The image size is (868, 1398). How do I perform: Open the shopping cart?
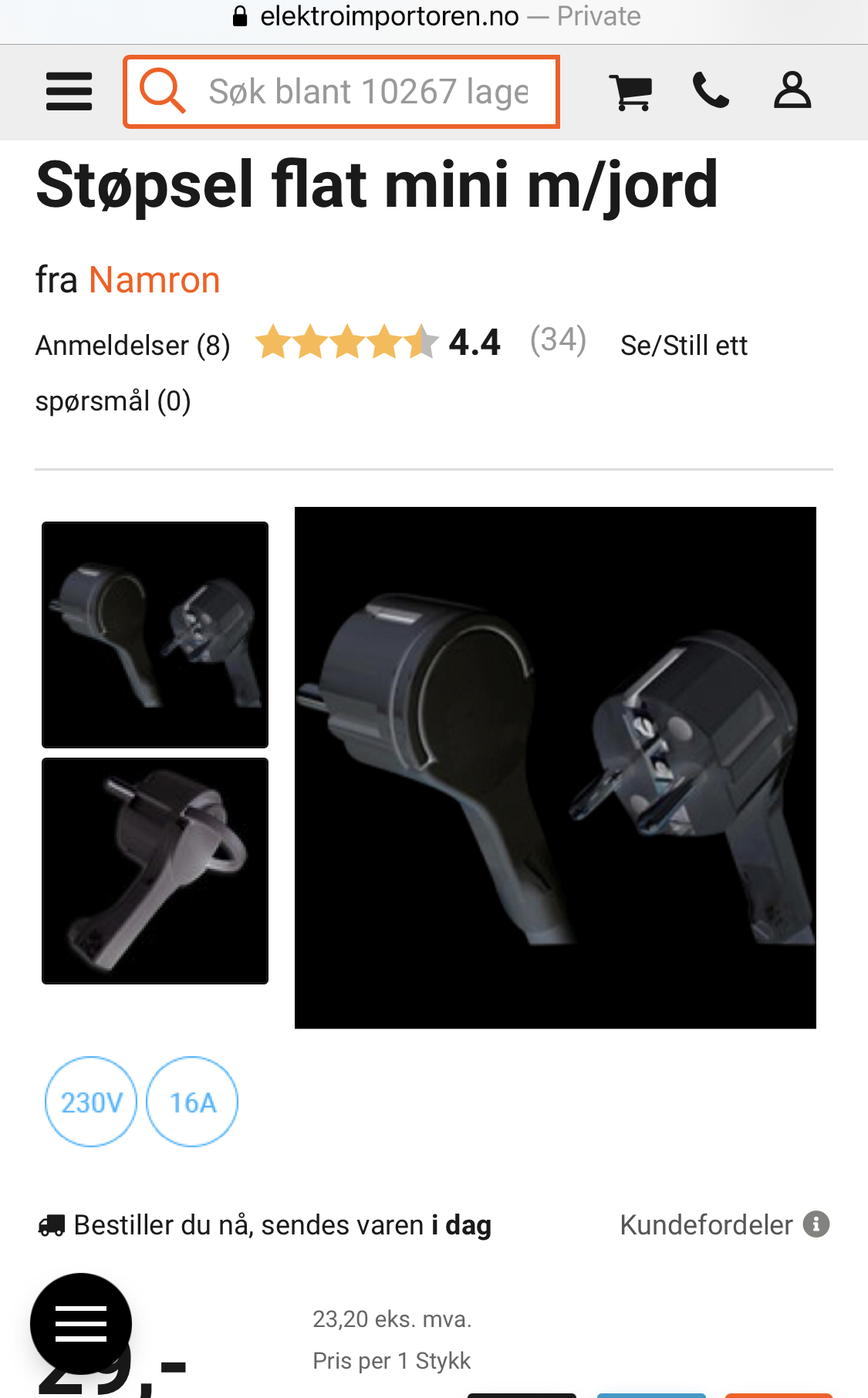click(x=630, y=93)
